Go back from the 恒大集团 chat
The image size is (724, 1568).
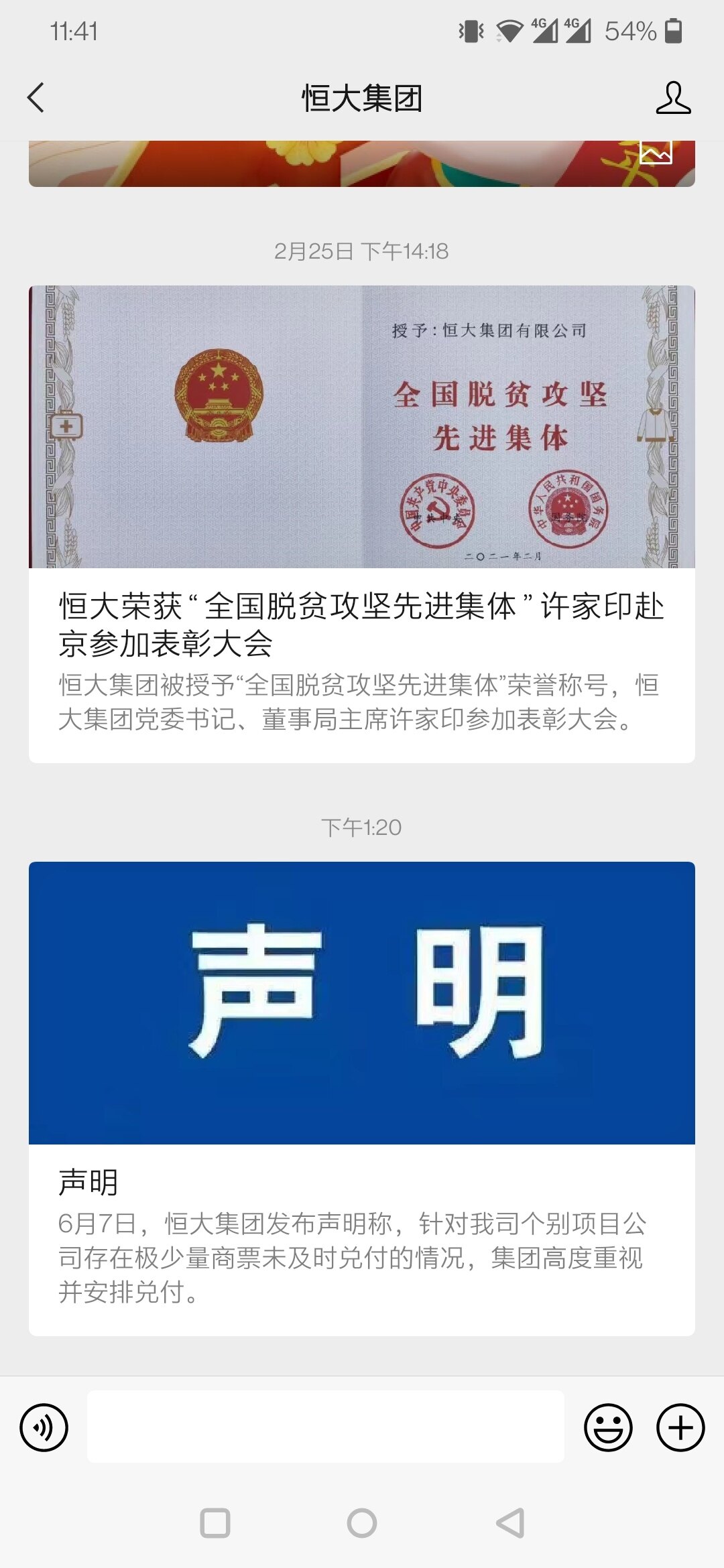[36, 98]
